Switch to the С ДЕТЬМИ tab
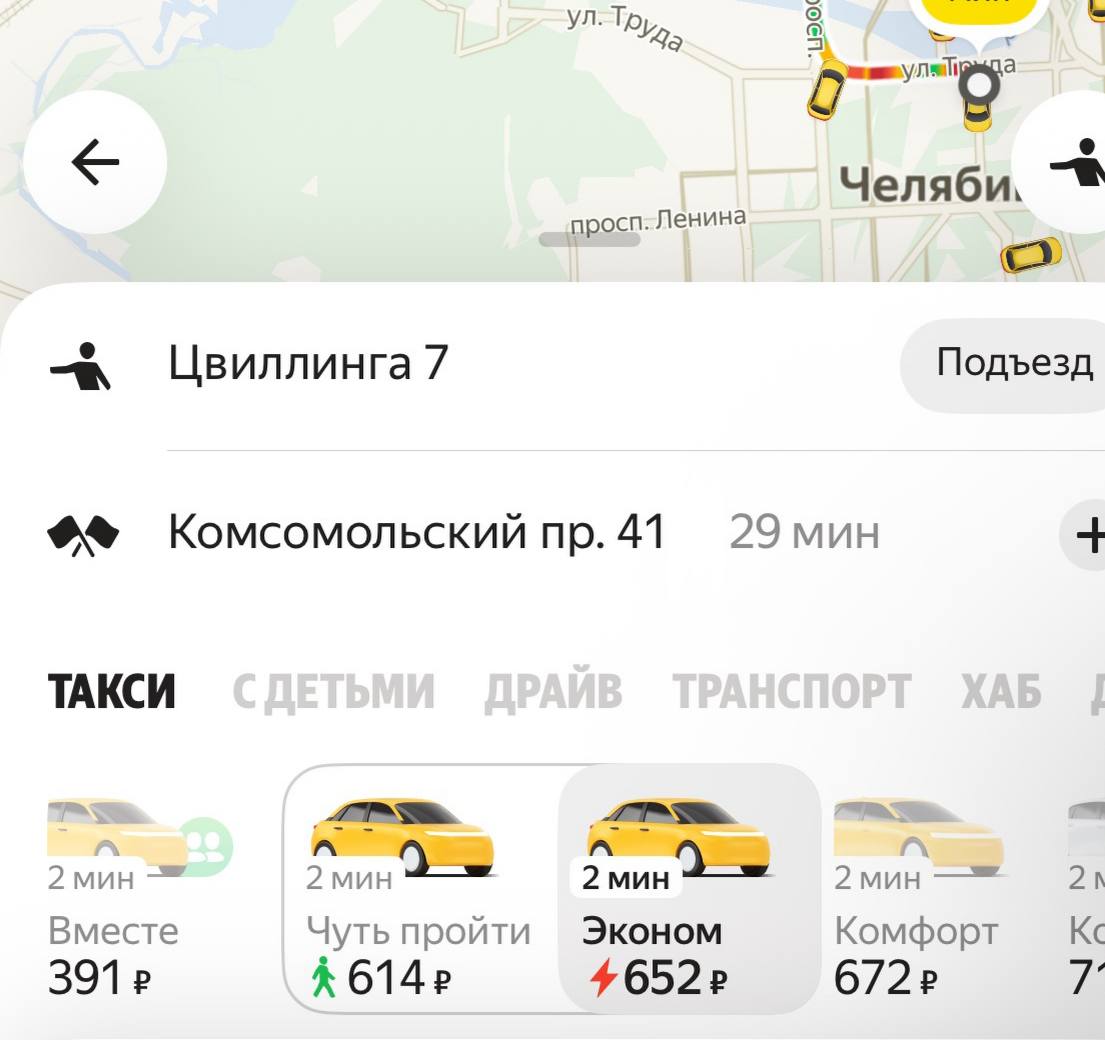The width and height of the screenshot is (1105, 1040). pyautogui.click(x=334, y=692)
